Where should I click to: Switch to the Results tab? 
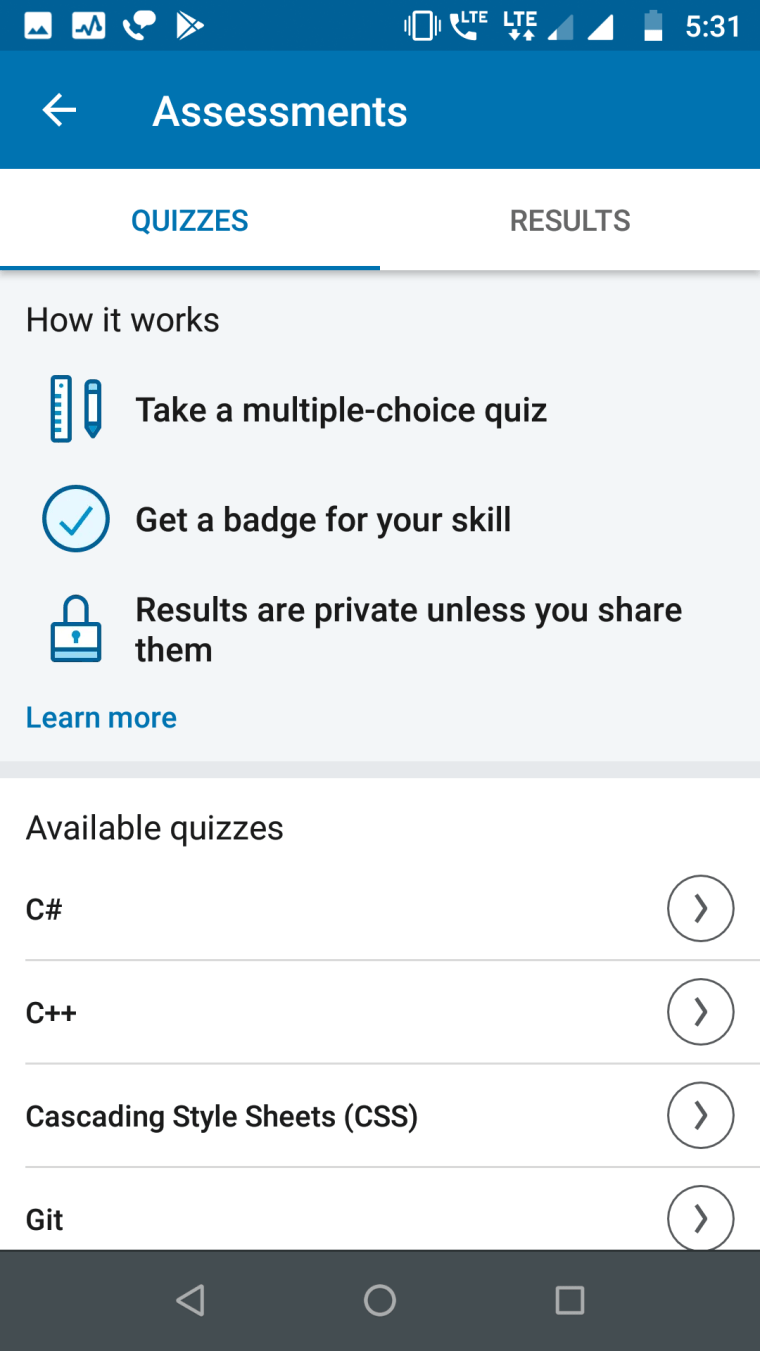(x=570, y=221)
